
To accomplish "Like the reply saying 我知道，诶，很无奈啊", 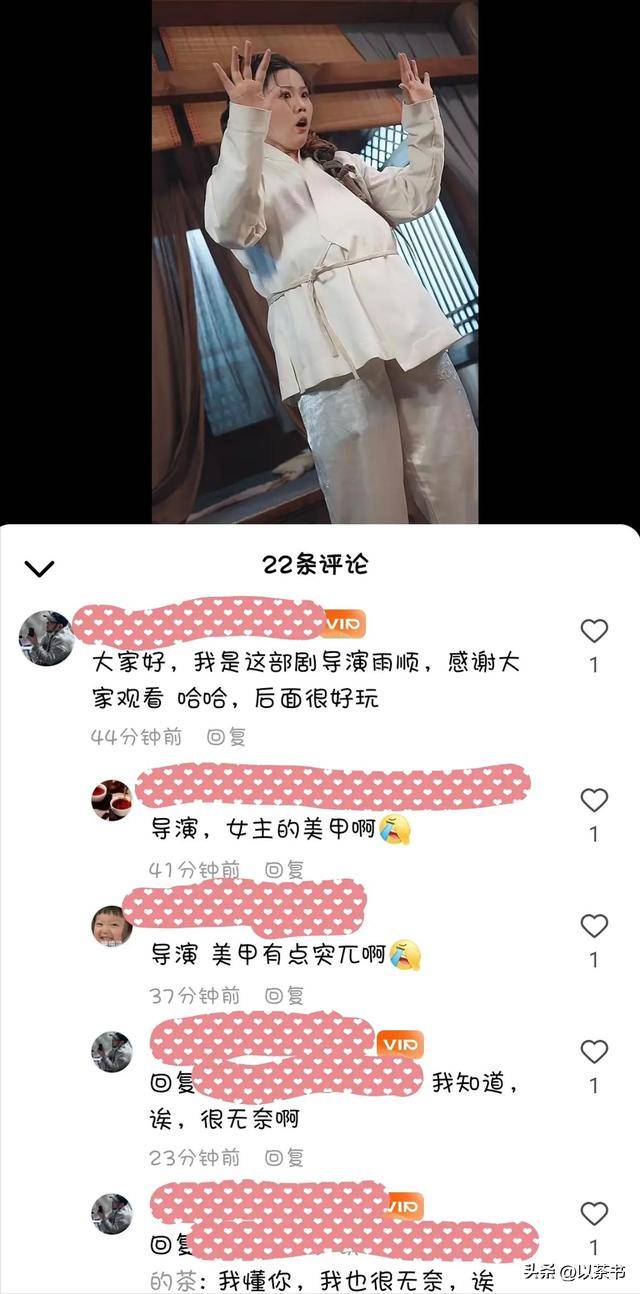I will pyautogui.click(x=594, y=1052).
